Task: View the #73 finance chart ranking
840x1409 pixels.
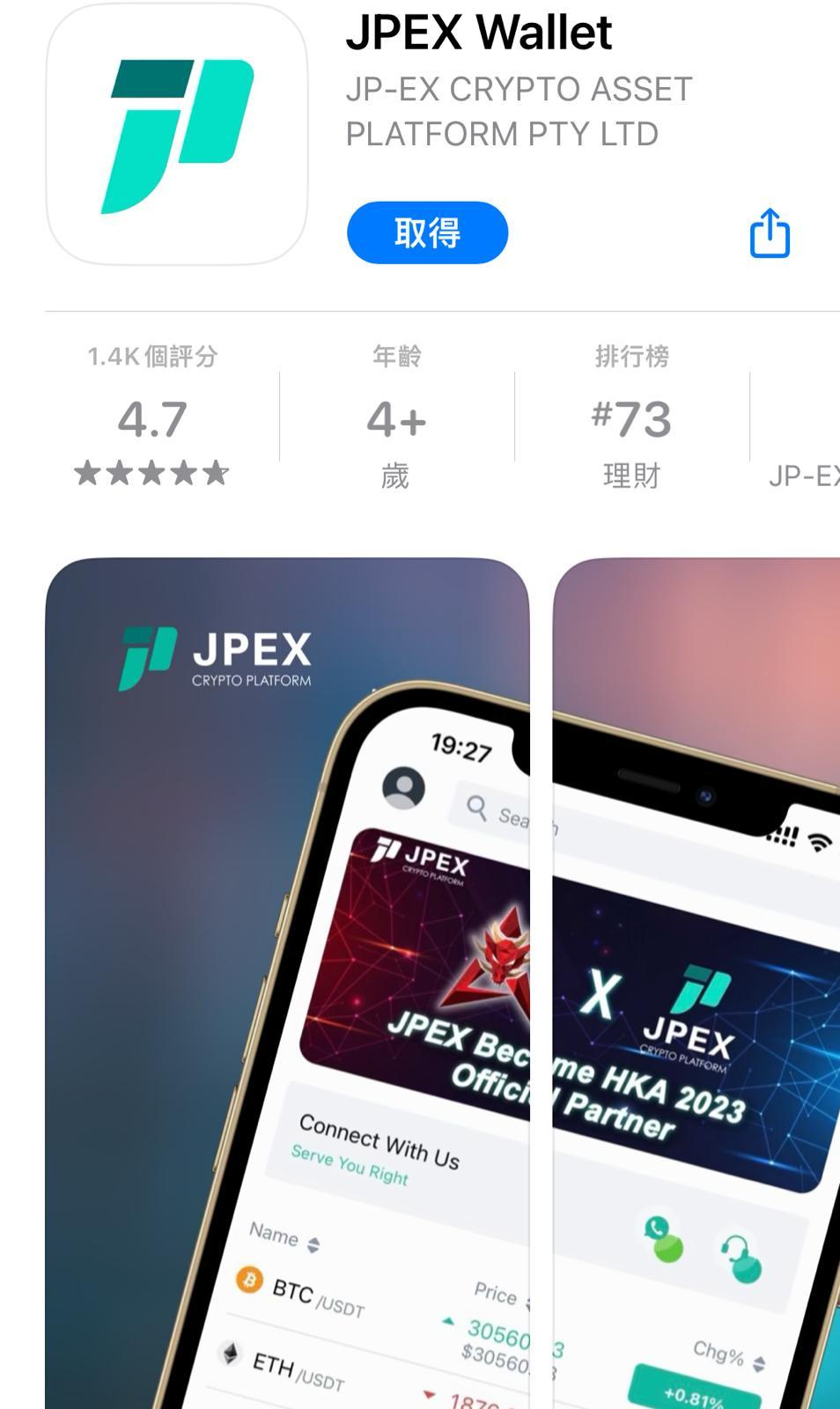Action: (631, 417)
